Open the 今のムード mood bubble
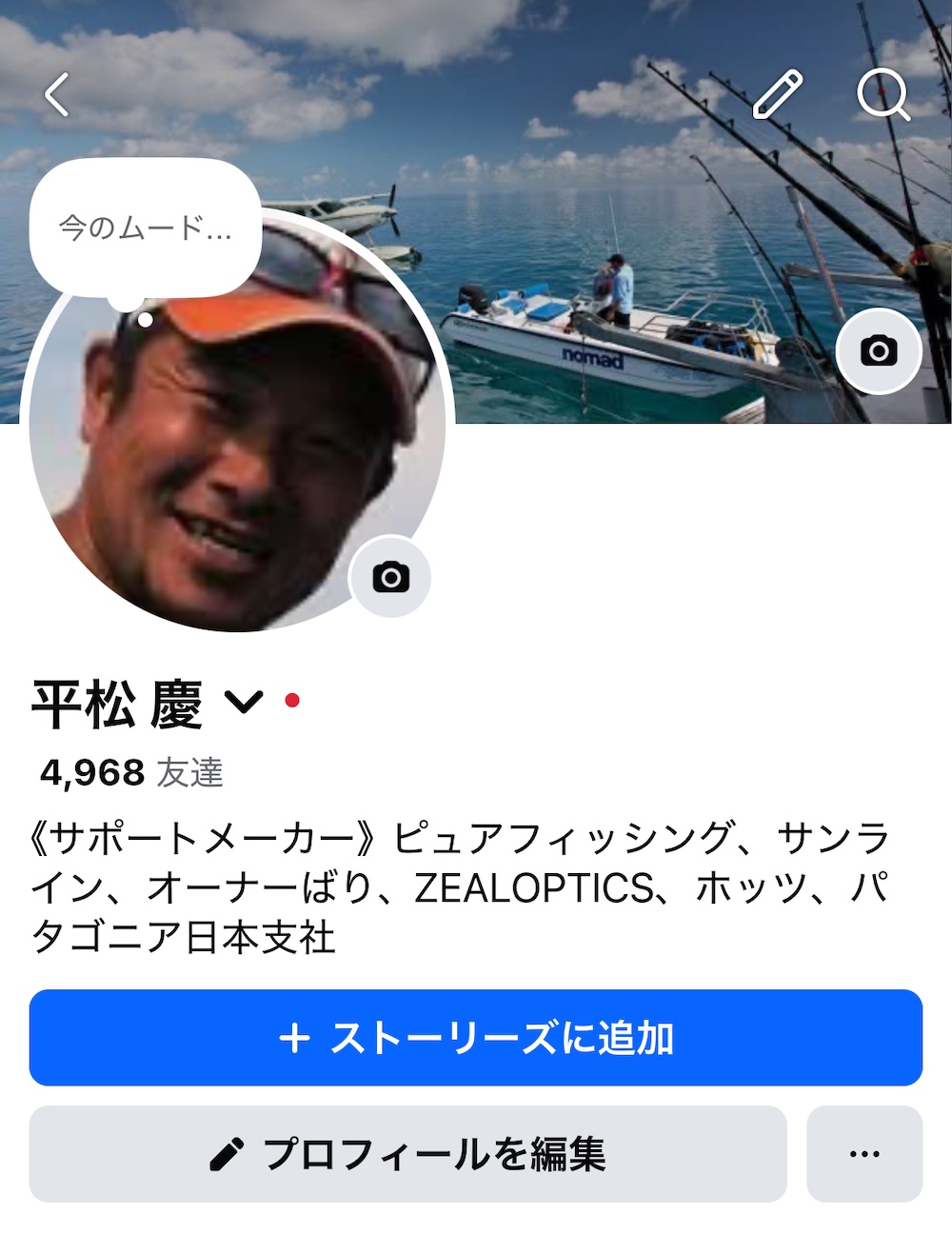The width and height of the screenshot is (952, 1234). point(146,229)
